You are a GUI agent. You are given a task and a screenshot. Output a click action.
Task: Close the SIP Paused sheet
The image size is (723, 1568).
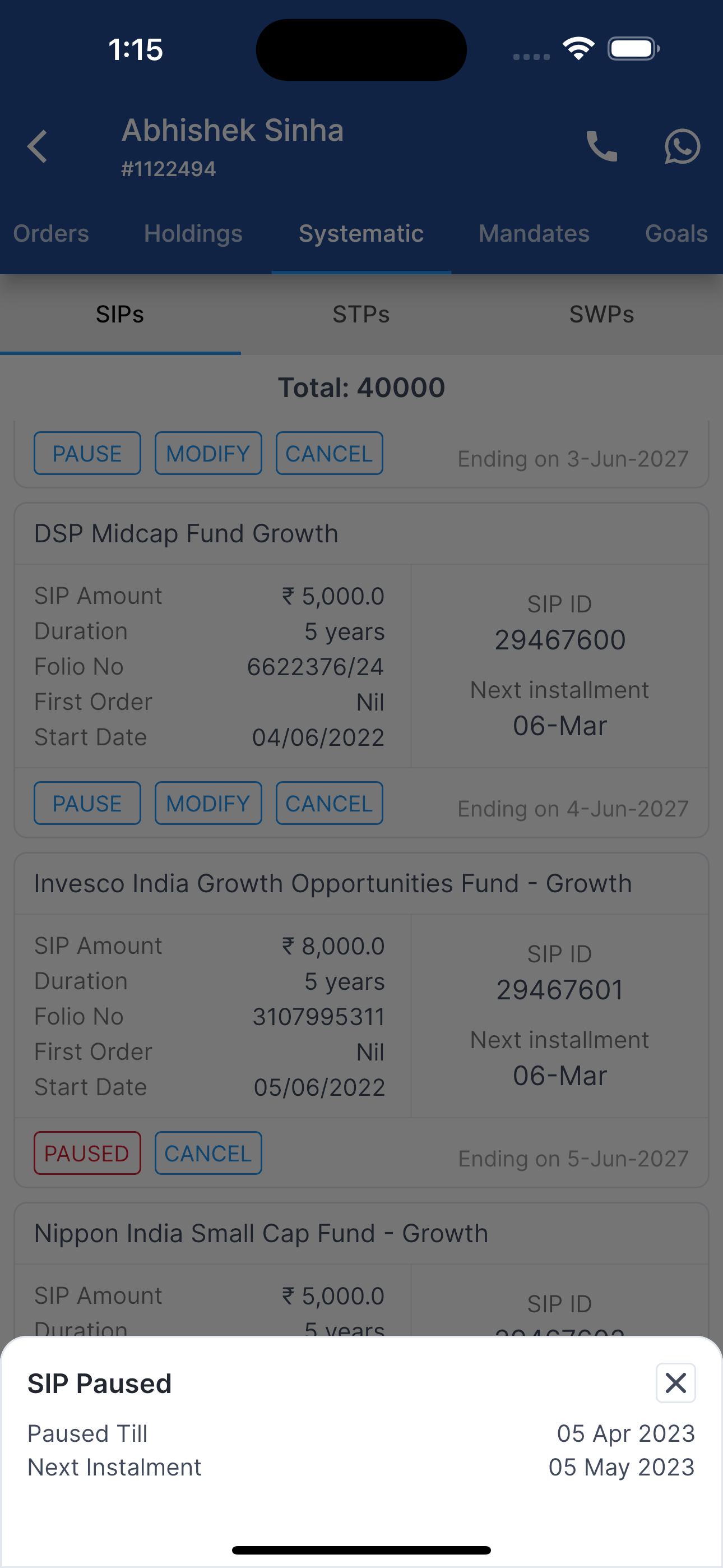675,1383
